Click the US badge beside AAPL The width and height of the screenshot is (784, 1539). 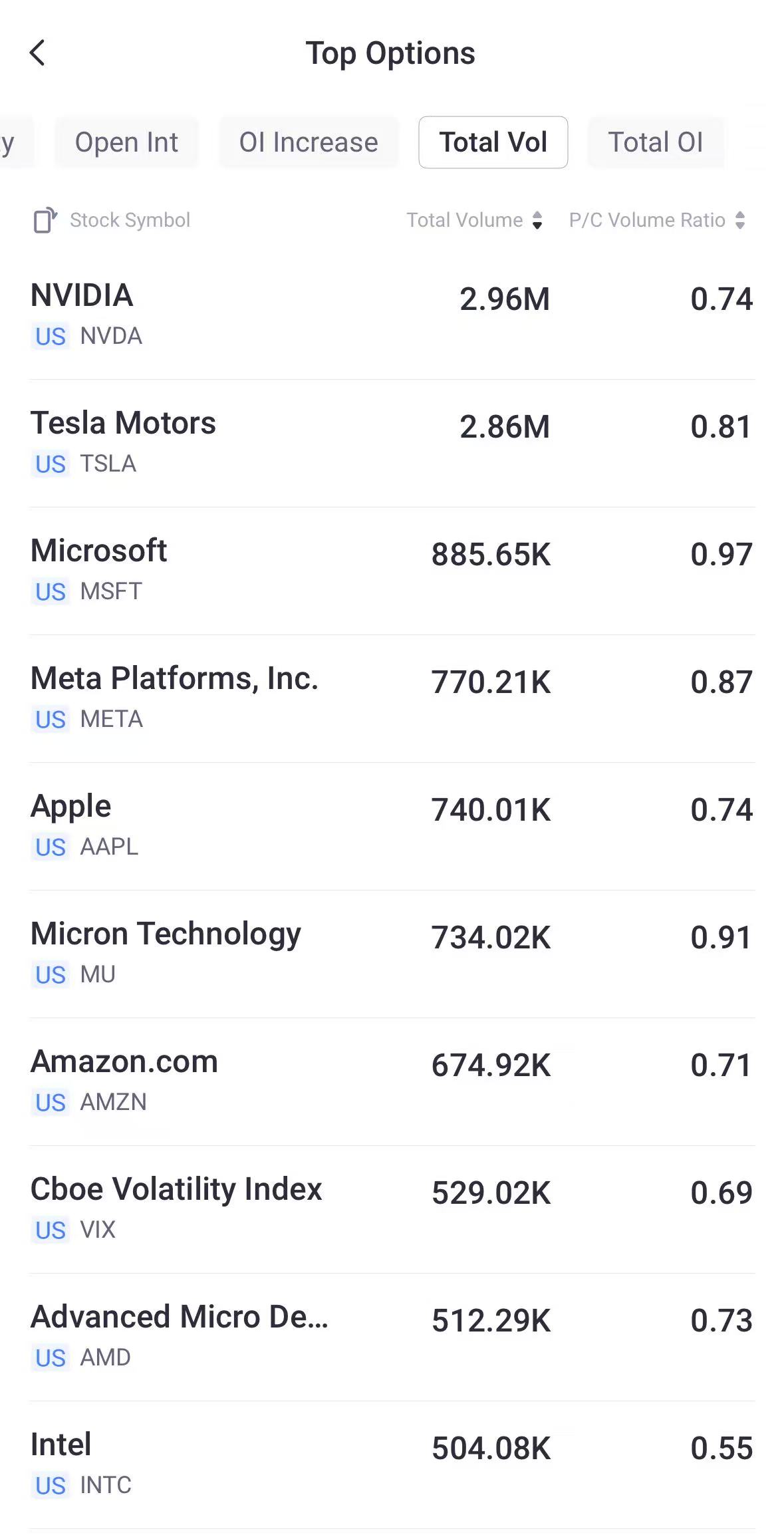50,848
